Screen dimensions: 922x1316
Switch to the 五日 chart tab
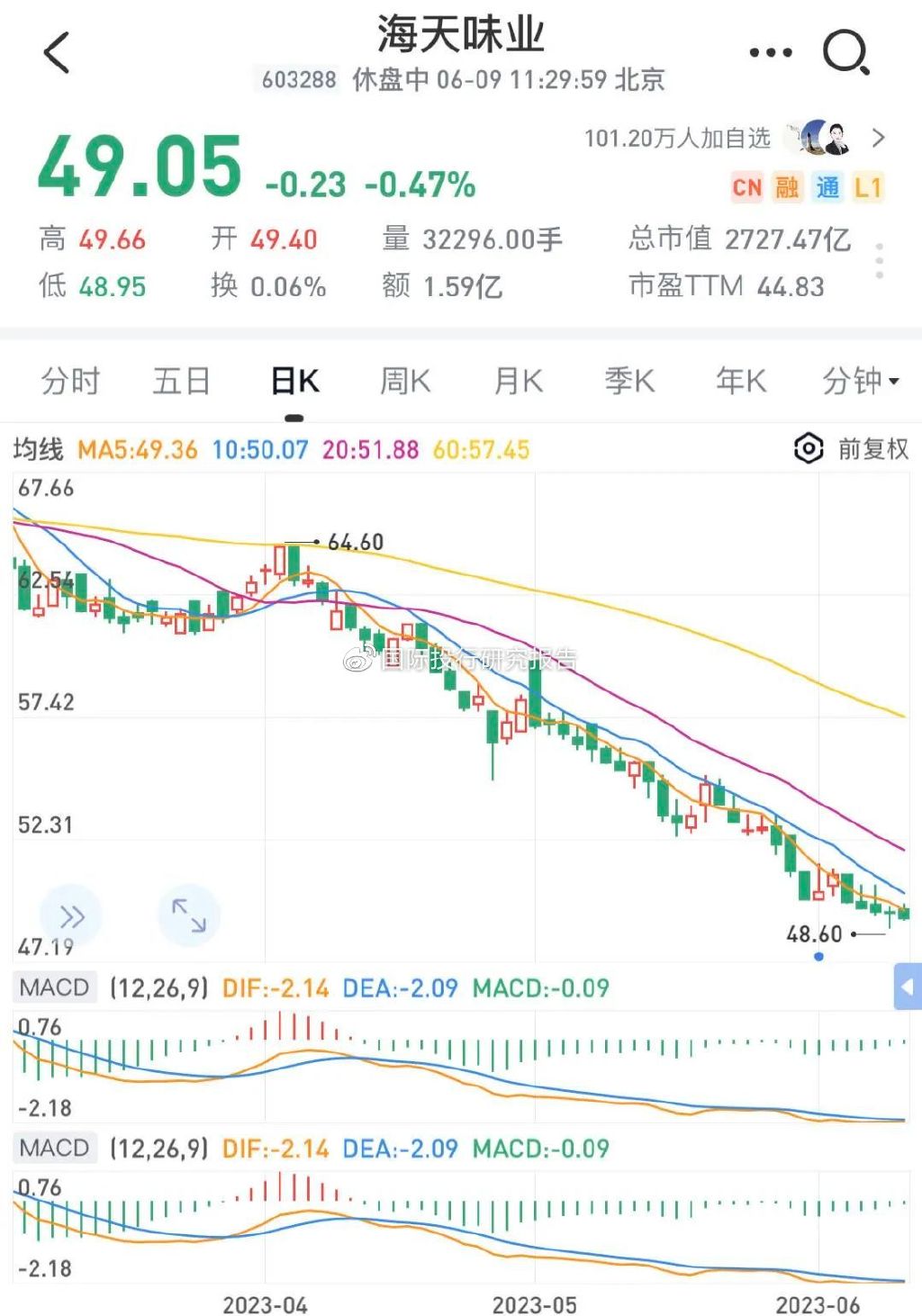(181, 382)
